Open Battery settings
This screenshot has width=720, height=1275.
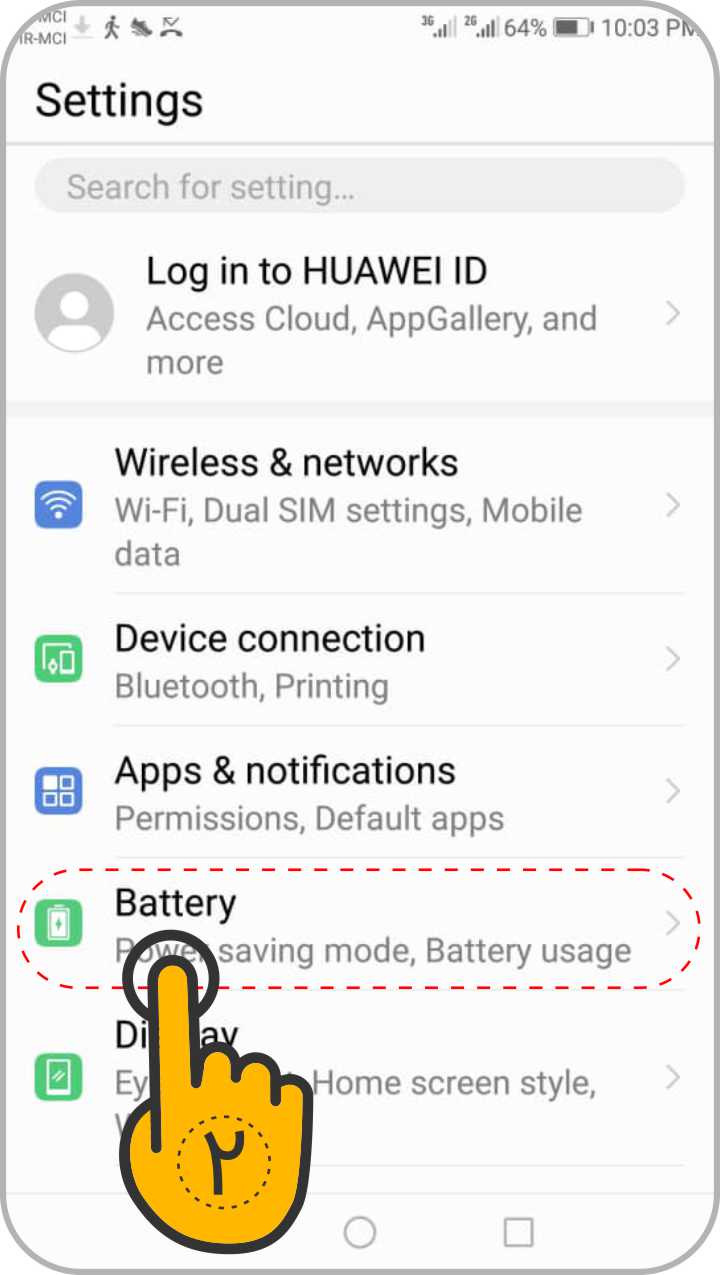360,924
